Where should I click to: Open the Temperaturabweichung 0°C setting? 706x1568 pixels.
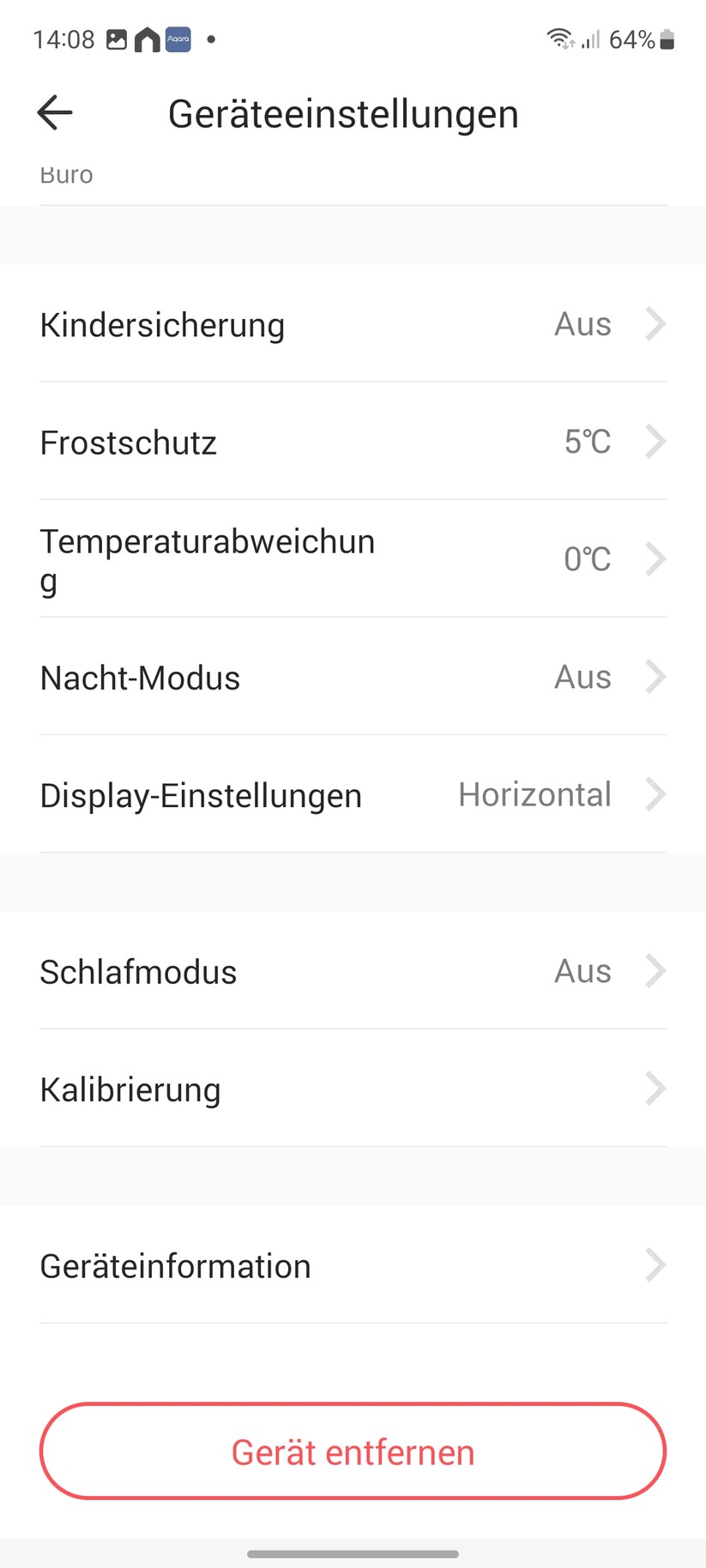pos(352,559)
